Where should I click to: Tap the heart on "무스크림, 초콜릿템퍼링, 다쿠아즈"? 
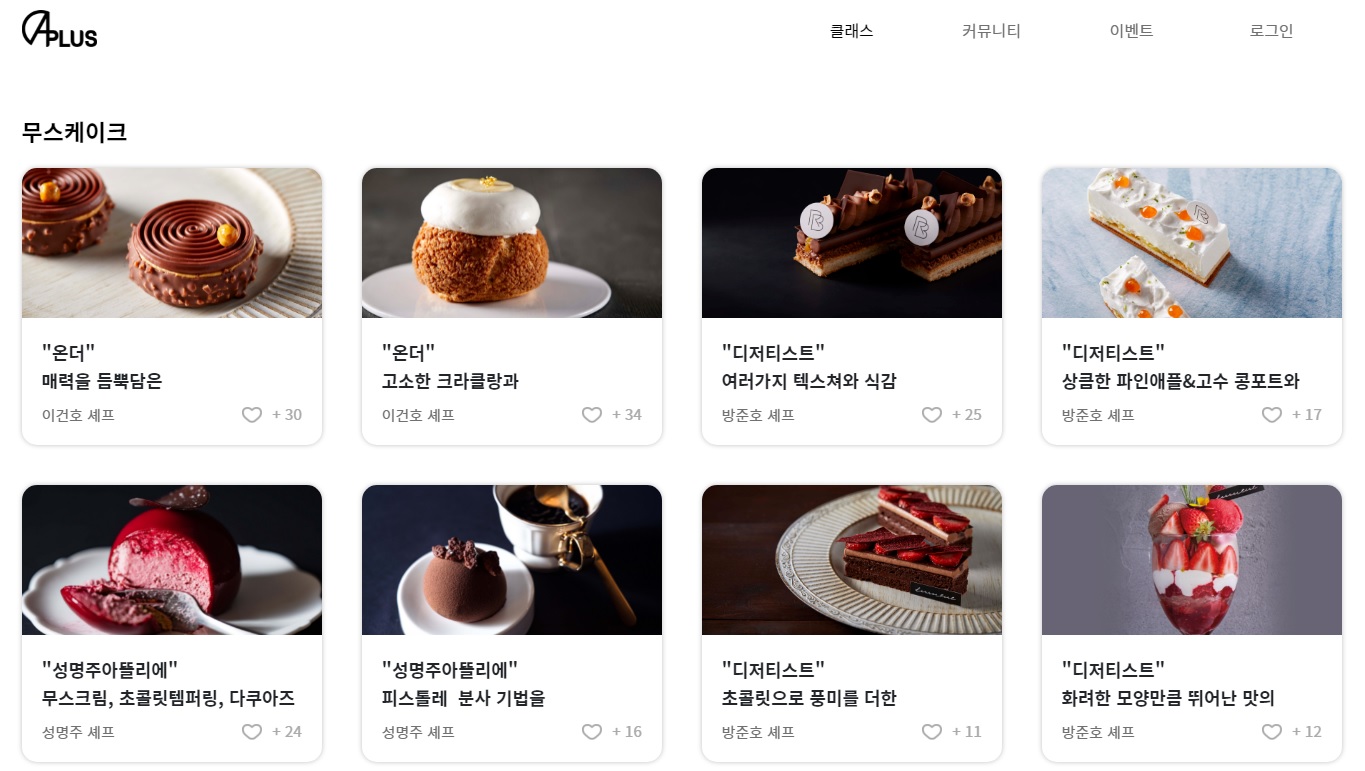coord(252,732)
